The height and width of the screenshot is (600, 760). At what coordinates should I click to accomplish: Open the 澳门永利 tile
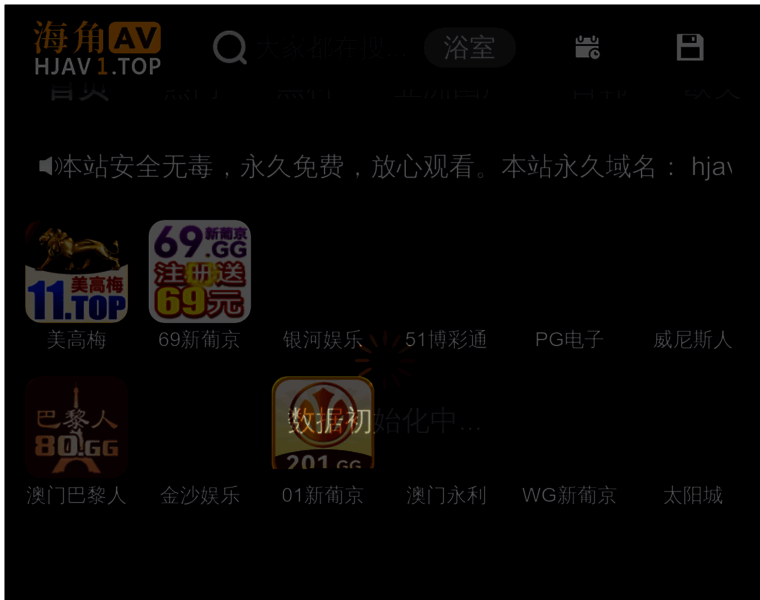point(446,427)
